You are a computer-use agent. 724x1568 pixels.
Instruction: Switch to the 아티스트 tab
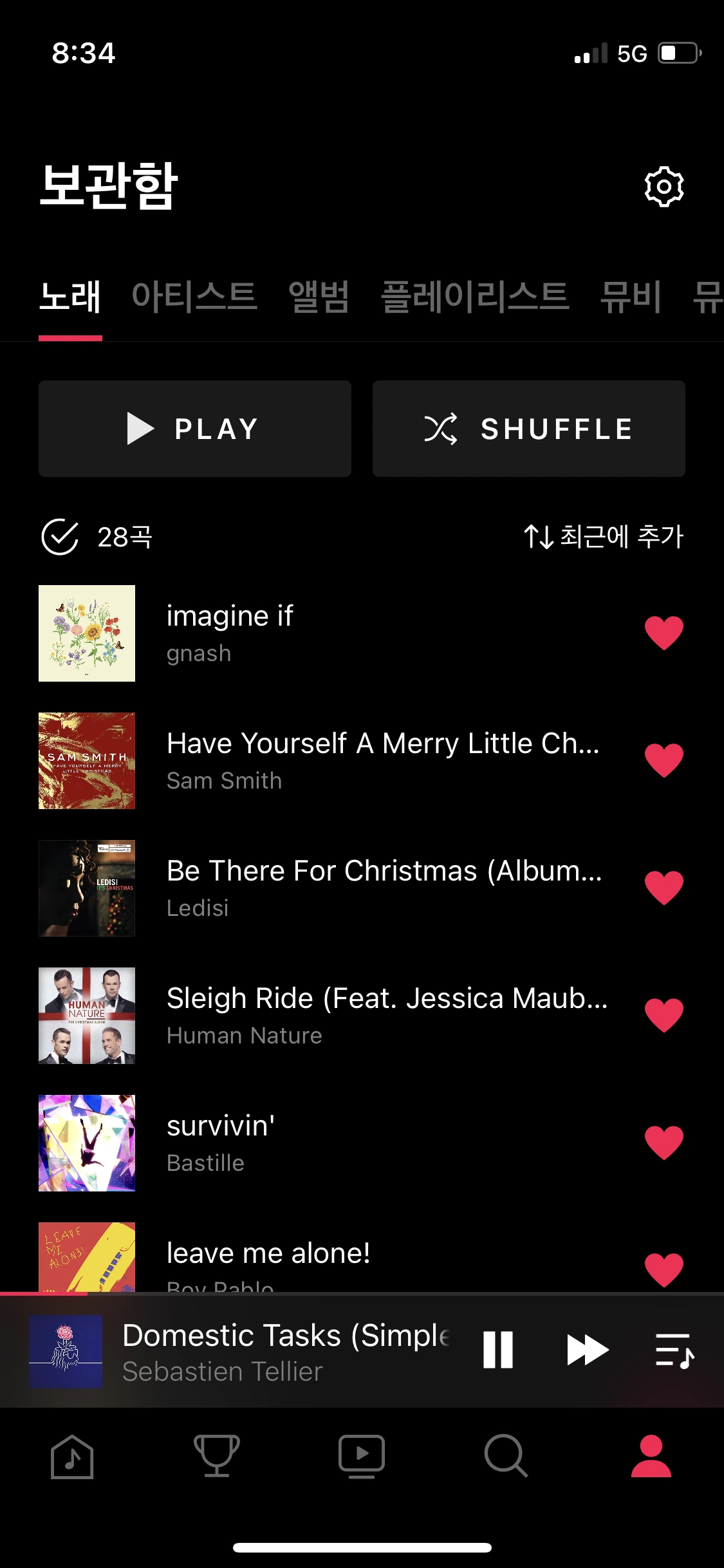[194, 297]
